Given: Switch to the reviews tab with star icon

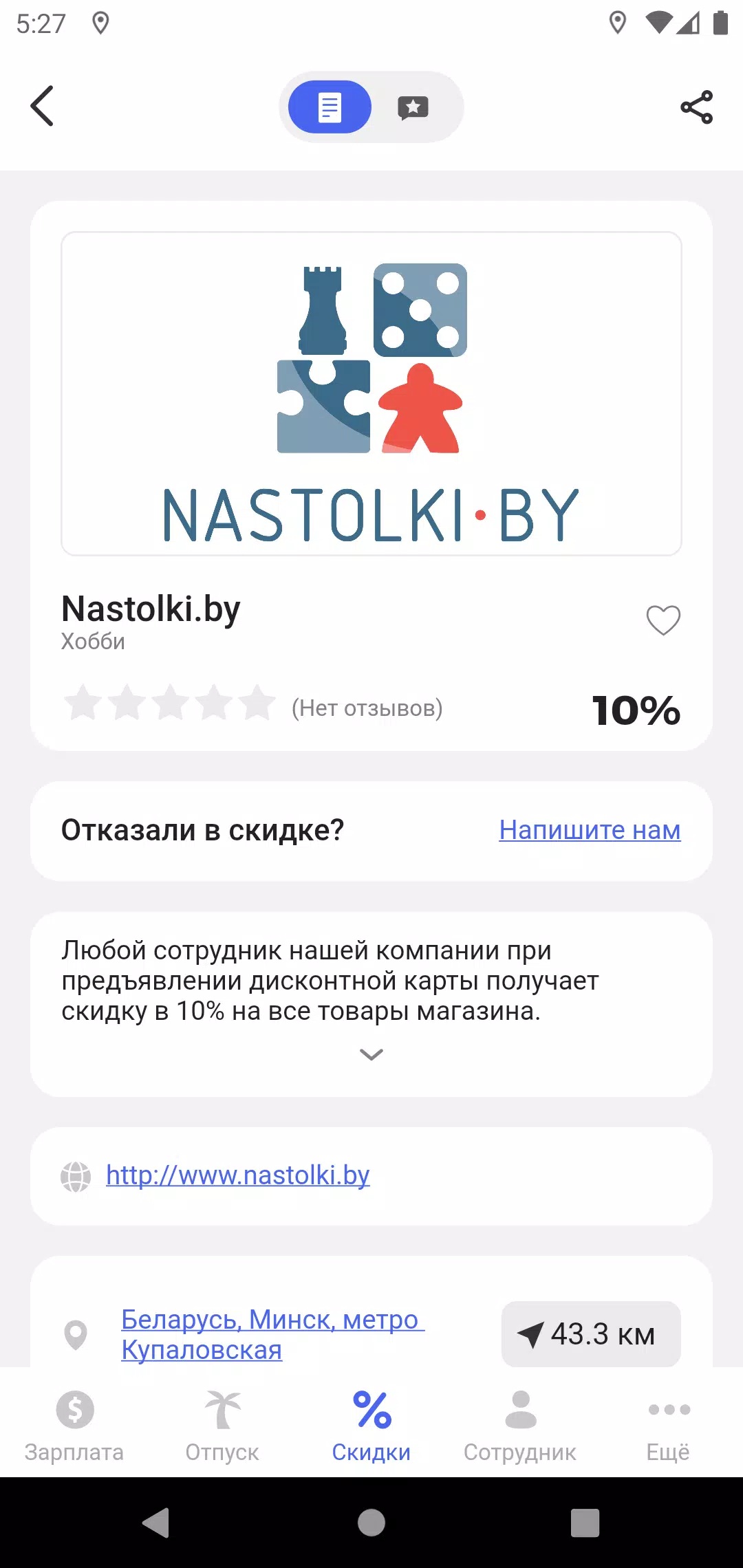Looking at the screenshot, I should pyautogui.click(x=413, y=107).
